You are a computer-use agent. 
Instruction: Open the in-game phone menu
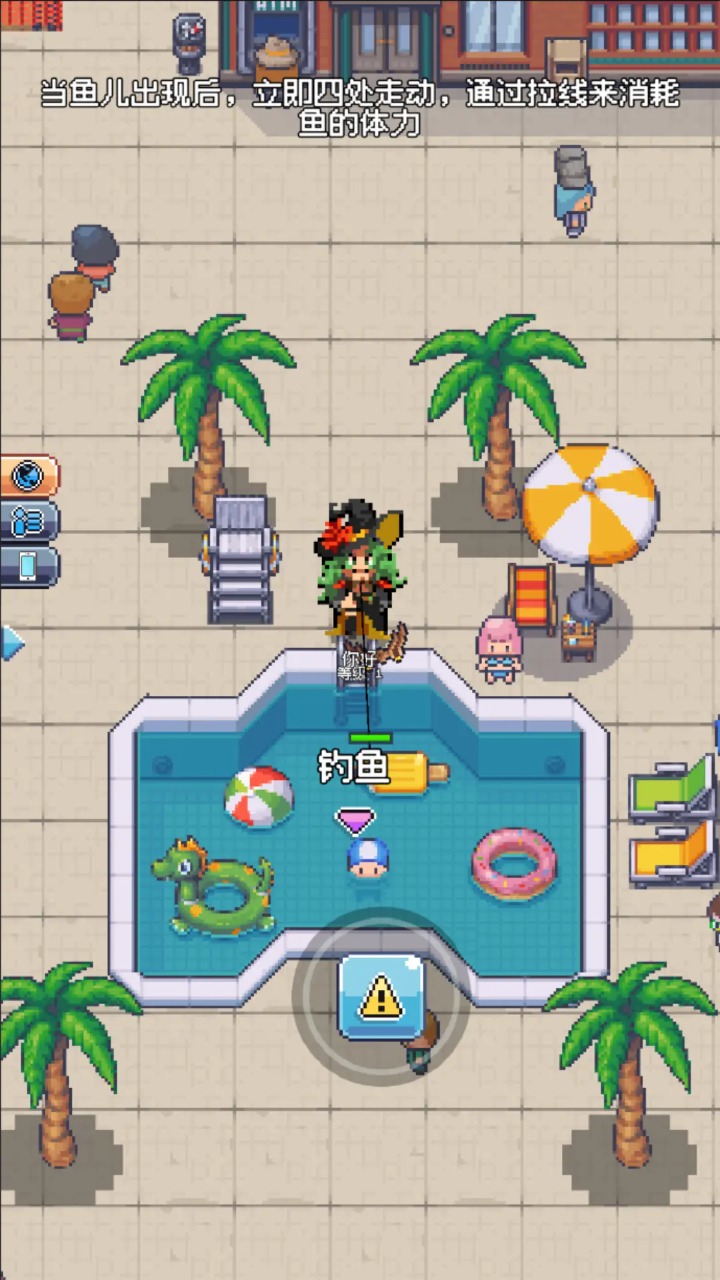tap(28, 567)
